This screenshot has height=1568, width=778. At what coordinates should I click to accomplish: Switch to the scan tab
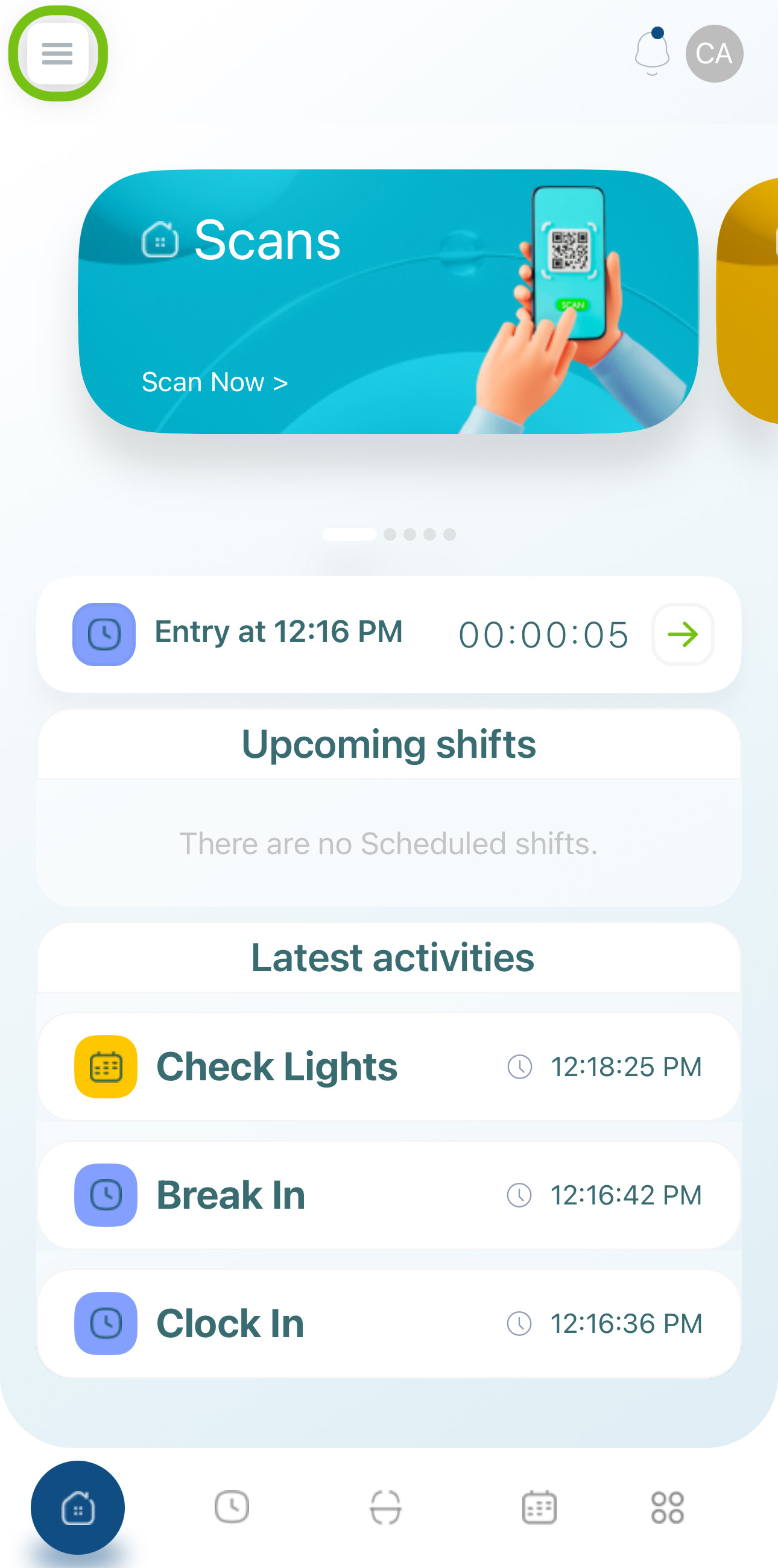tap(385, 1508)
